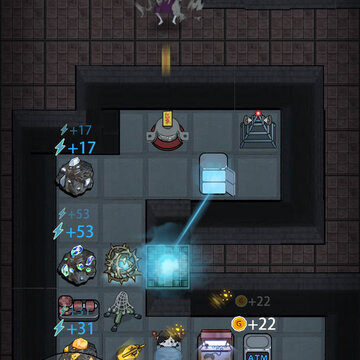Select the arcade game machine

214,345
